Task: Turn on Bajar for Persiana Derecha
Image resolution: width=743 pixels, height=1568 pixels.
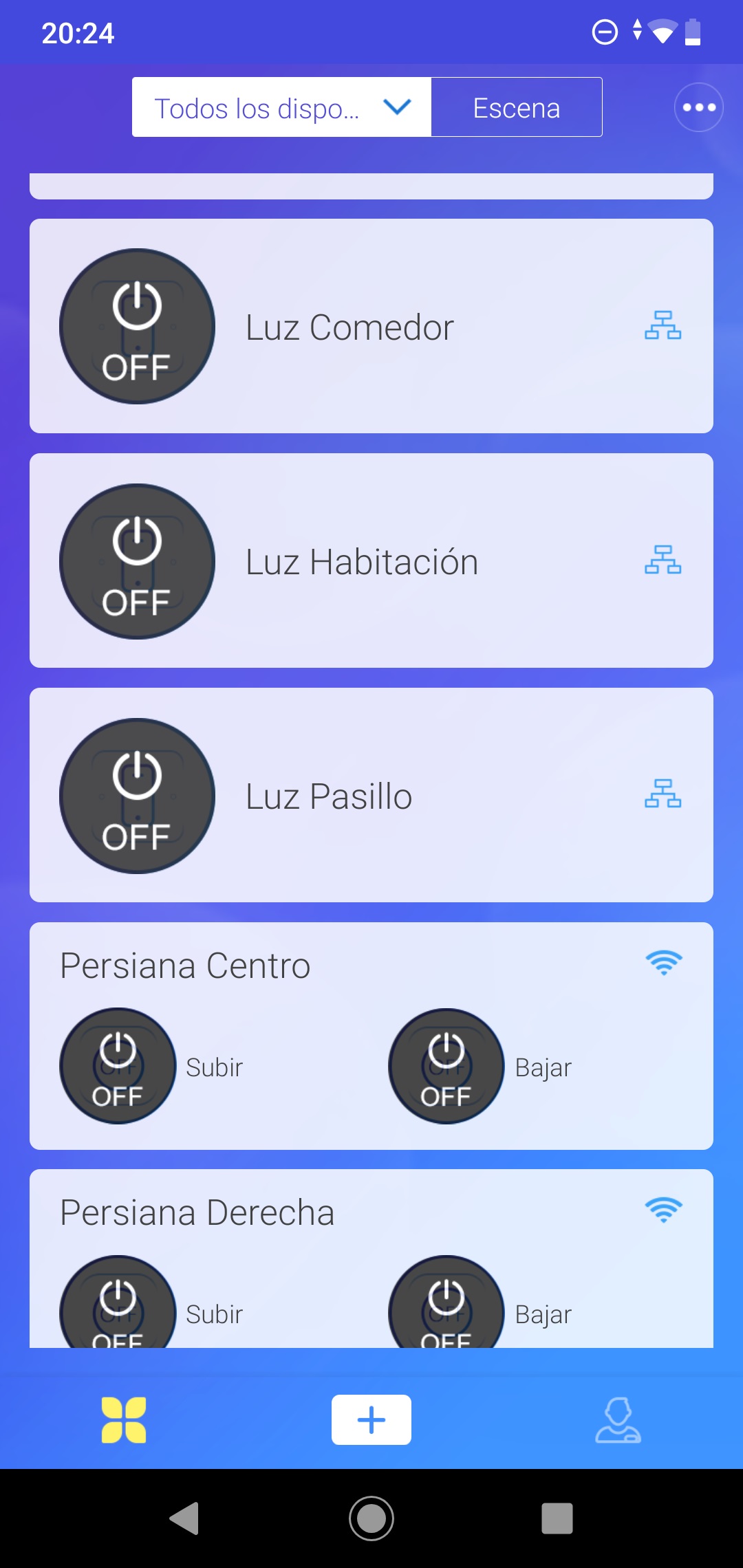Action: pyautogui.click(x=446, y=1303)
